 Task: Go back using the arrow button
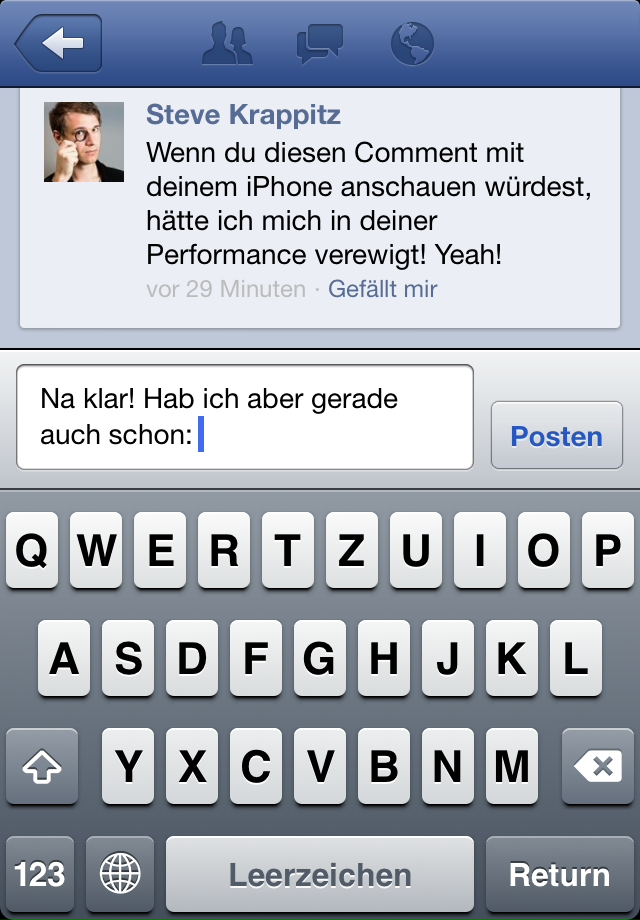click(59, 44)
